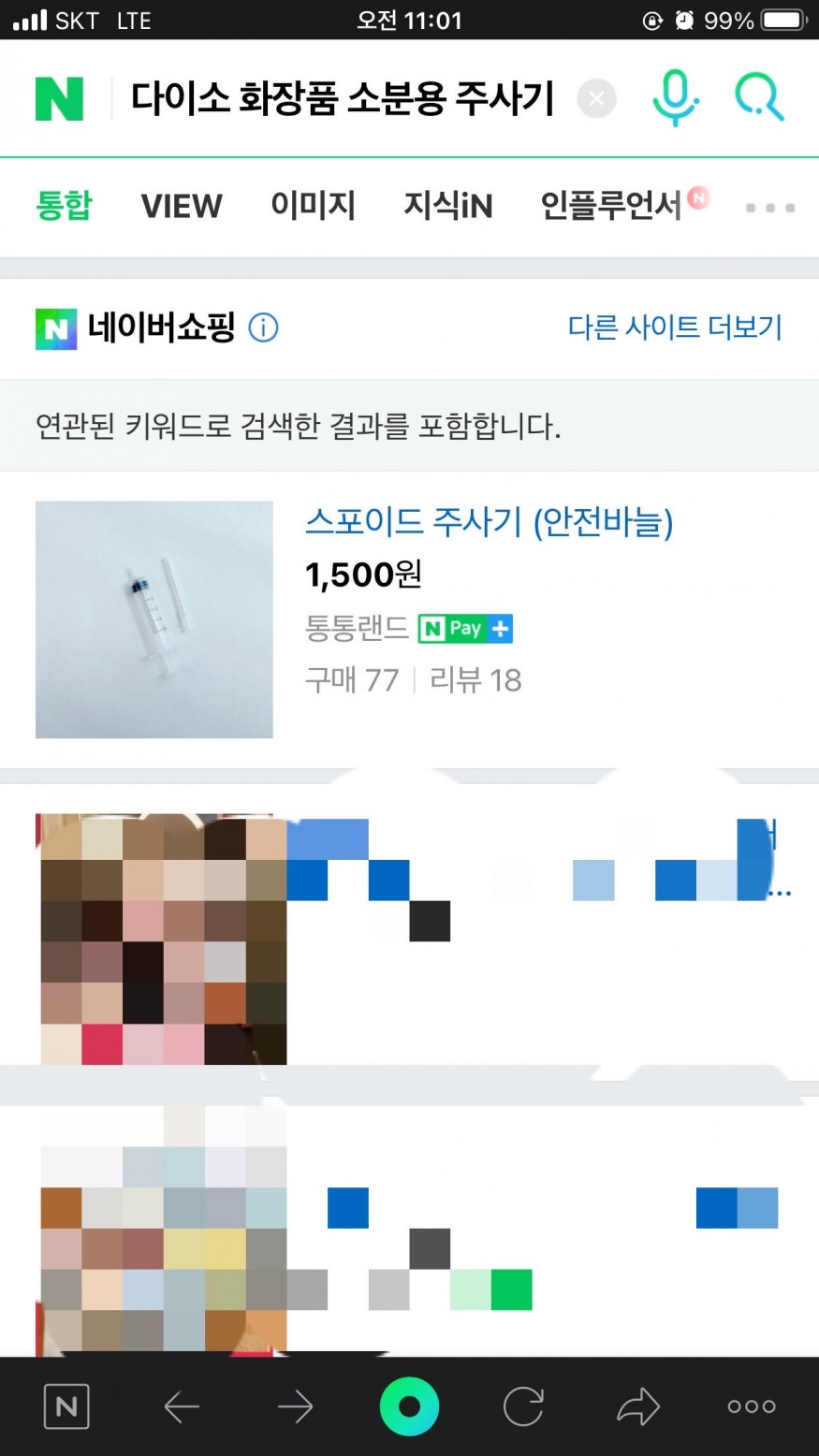Tap the Naver N logo home button

pos(59,98)
